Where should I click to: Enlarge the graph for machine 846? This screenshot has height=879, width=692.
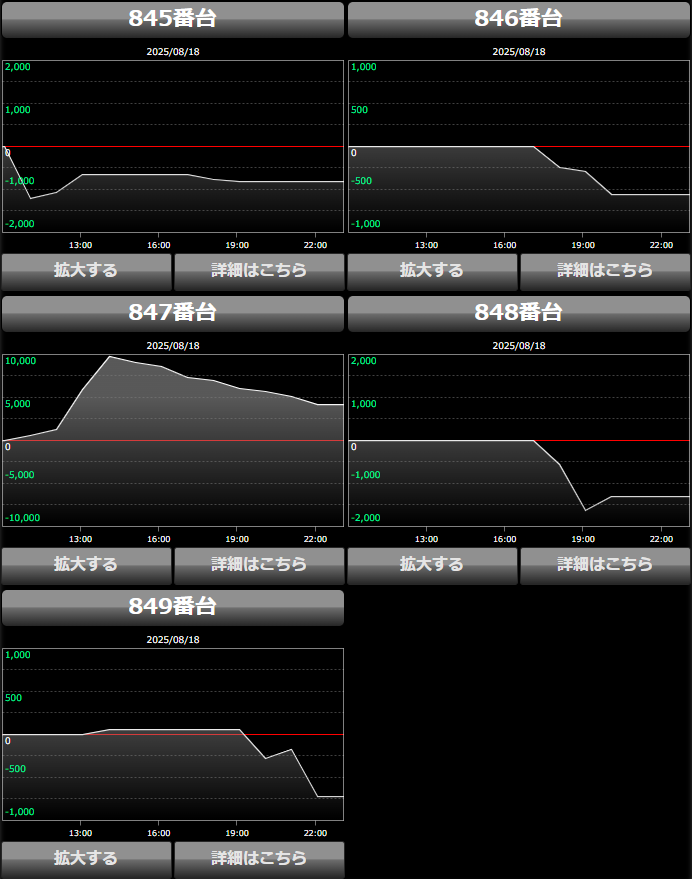432,270
